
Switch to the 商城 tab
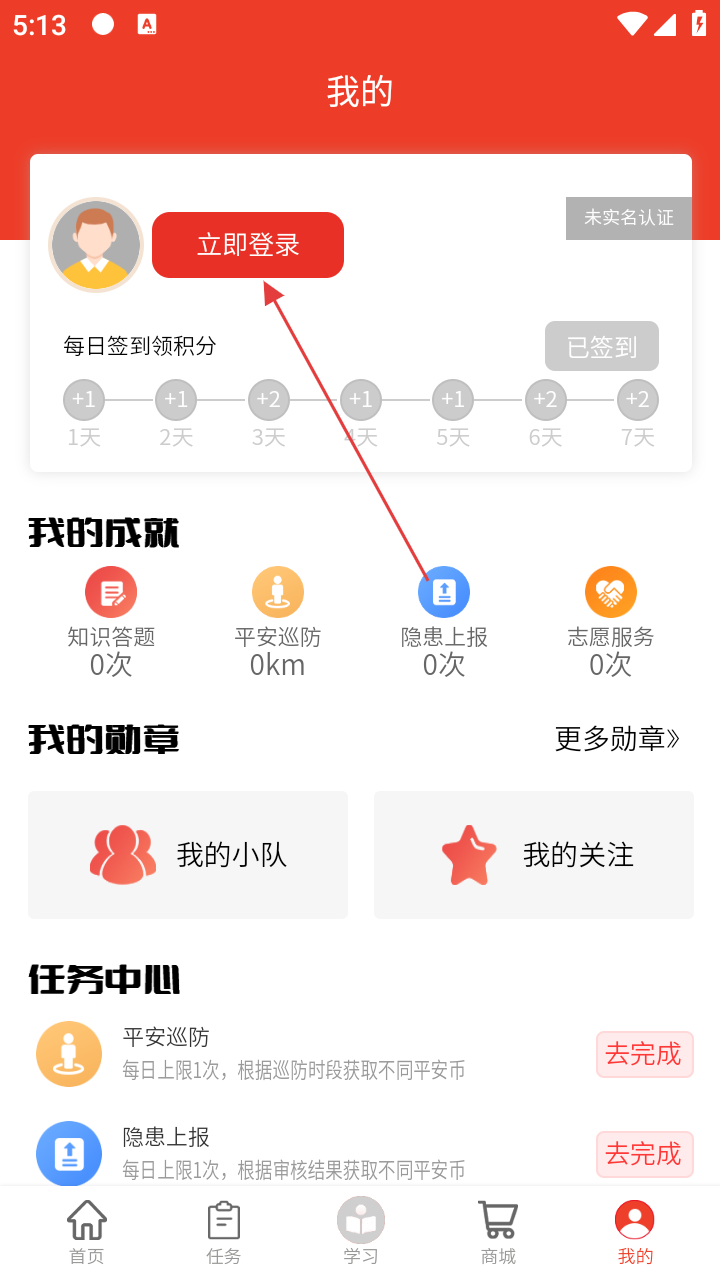coord(498,1232)
